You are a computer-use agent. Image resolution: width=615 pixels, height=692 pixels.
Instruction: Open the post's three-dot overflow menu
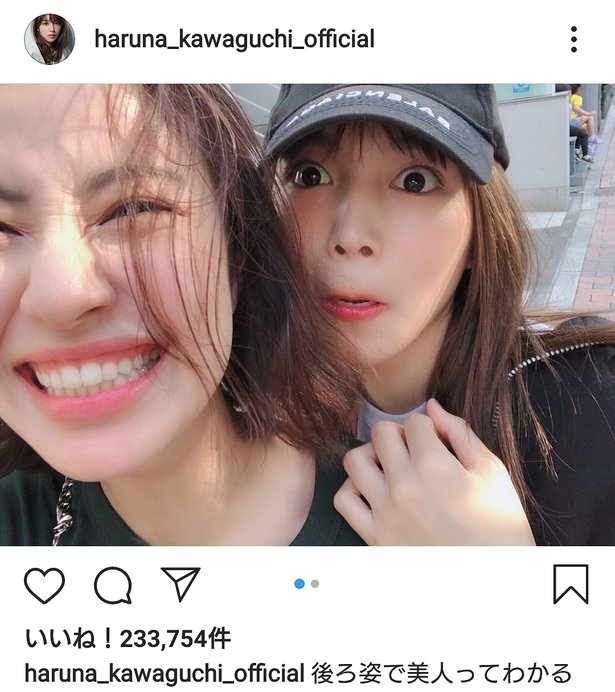(573, 39)
